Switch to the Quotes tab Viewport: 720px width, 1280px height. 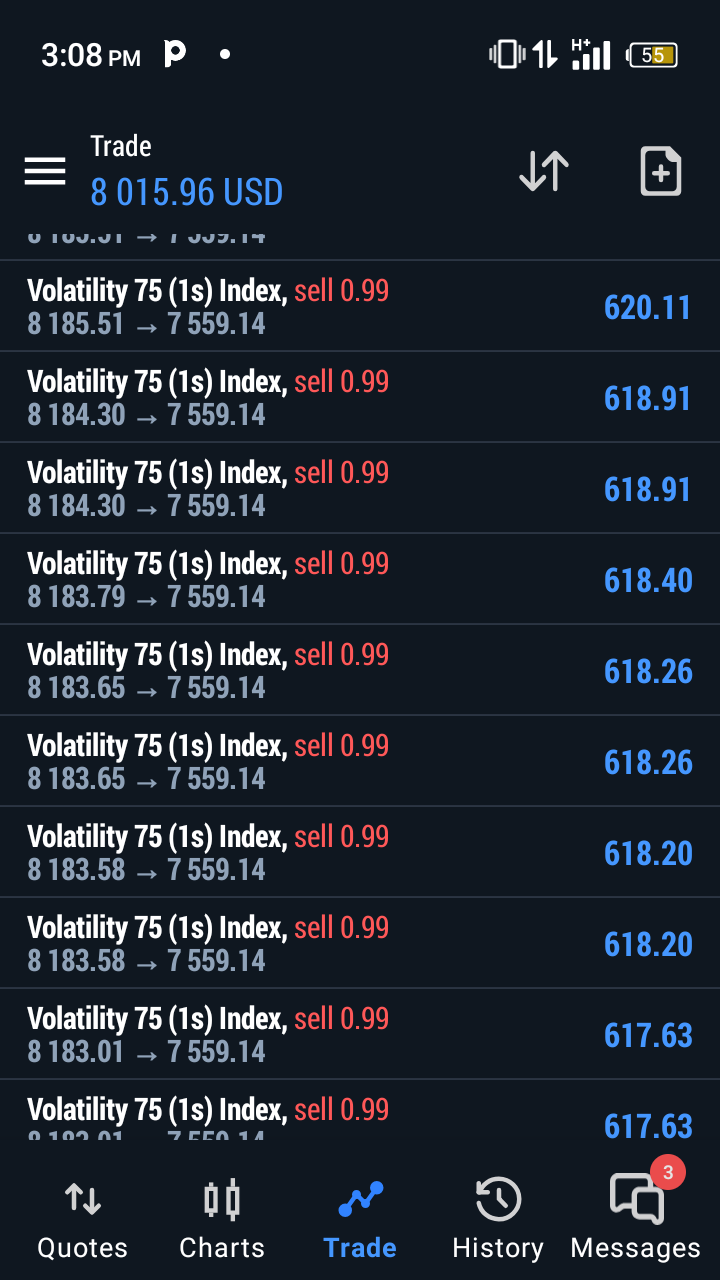[x=81, y=1247]
